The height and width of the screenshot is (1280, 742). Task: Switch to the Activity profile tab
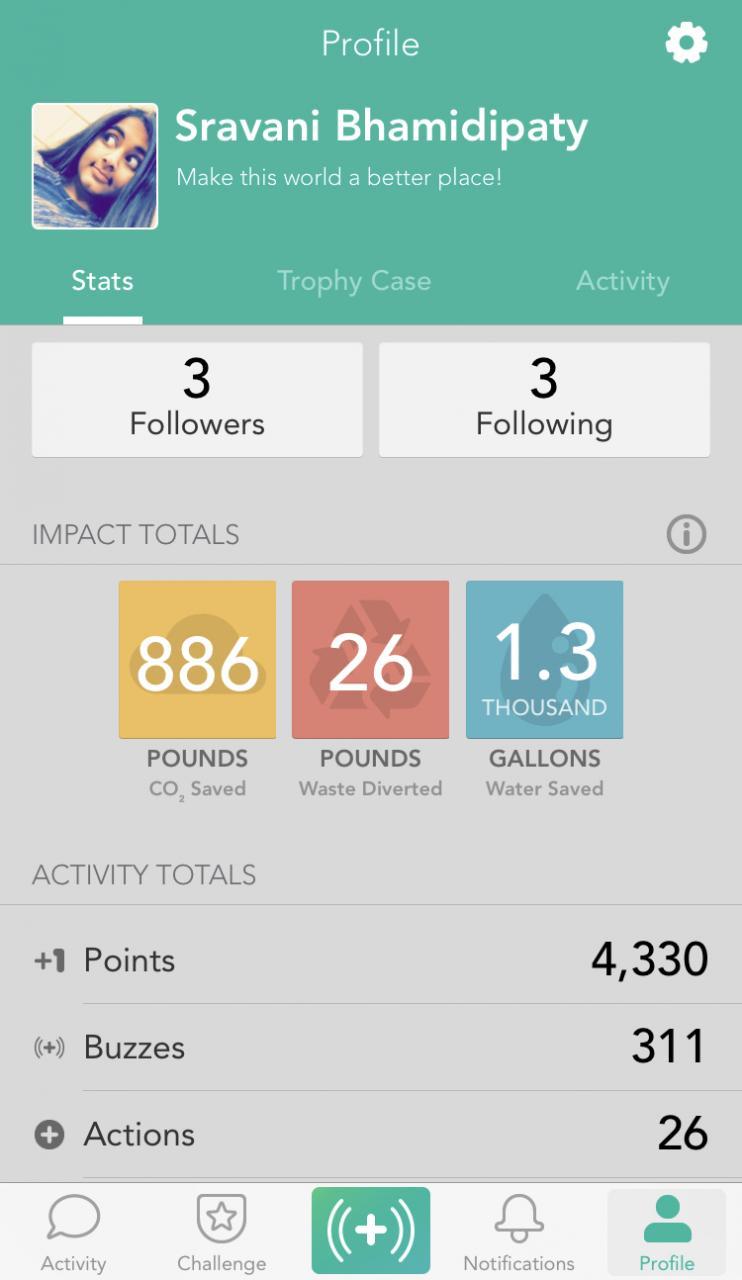[x=622, y=281]
